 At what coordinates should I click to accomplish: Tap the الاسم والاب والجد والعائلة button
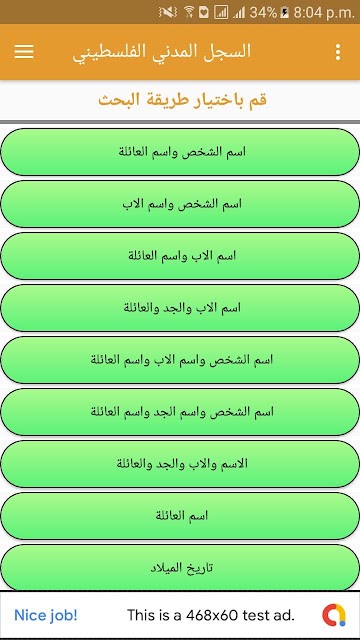pyautogui.click(x=180, y=464)
